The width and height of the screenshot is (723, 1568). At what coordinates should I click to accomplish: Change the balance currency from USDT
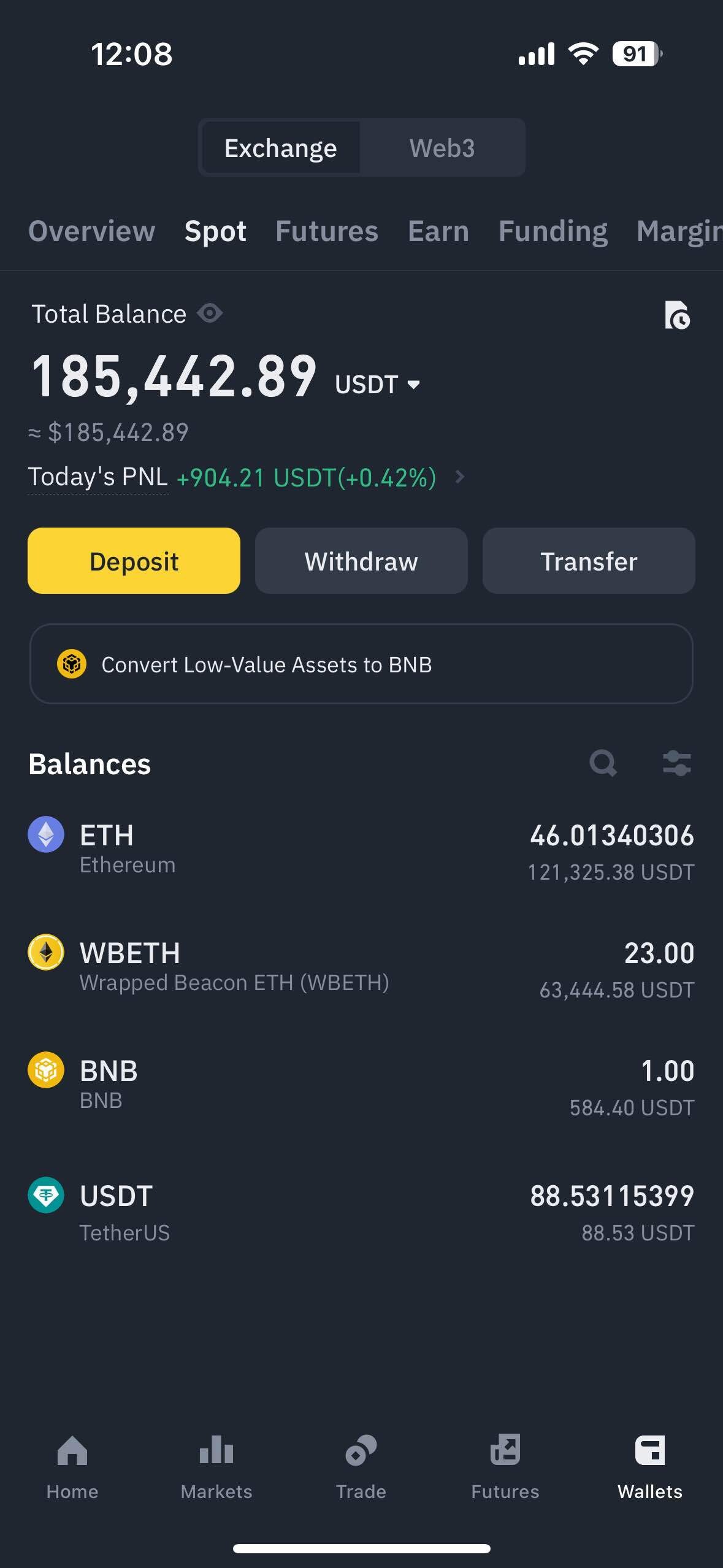tap(378, 385)
